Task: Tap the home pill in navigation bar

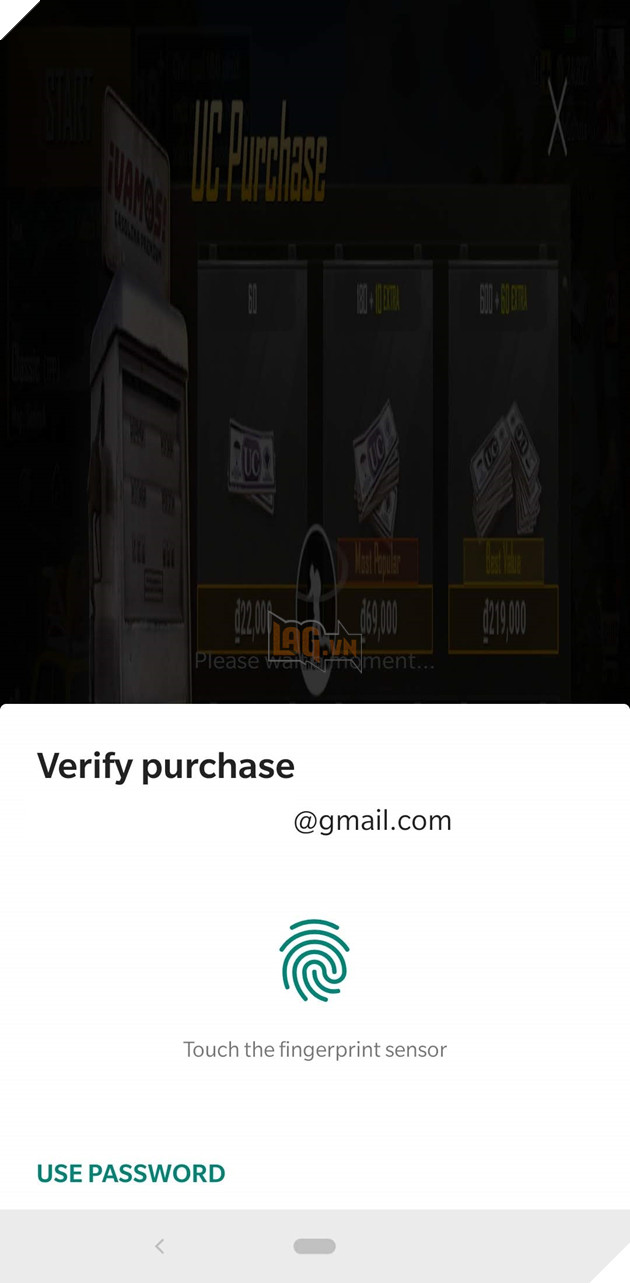Action: (314, 1246)
